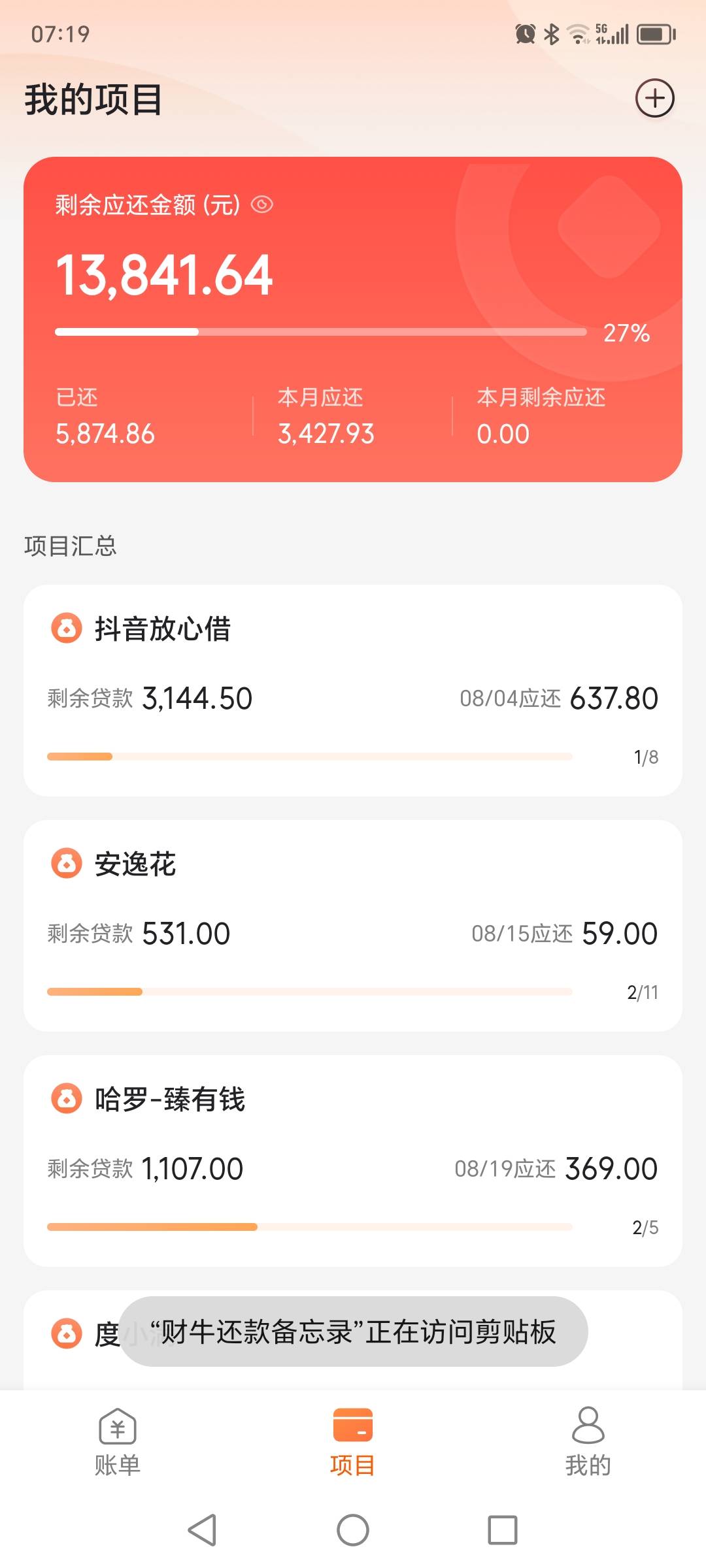Hide the remaining amount with eye icon

[262, 205]
